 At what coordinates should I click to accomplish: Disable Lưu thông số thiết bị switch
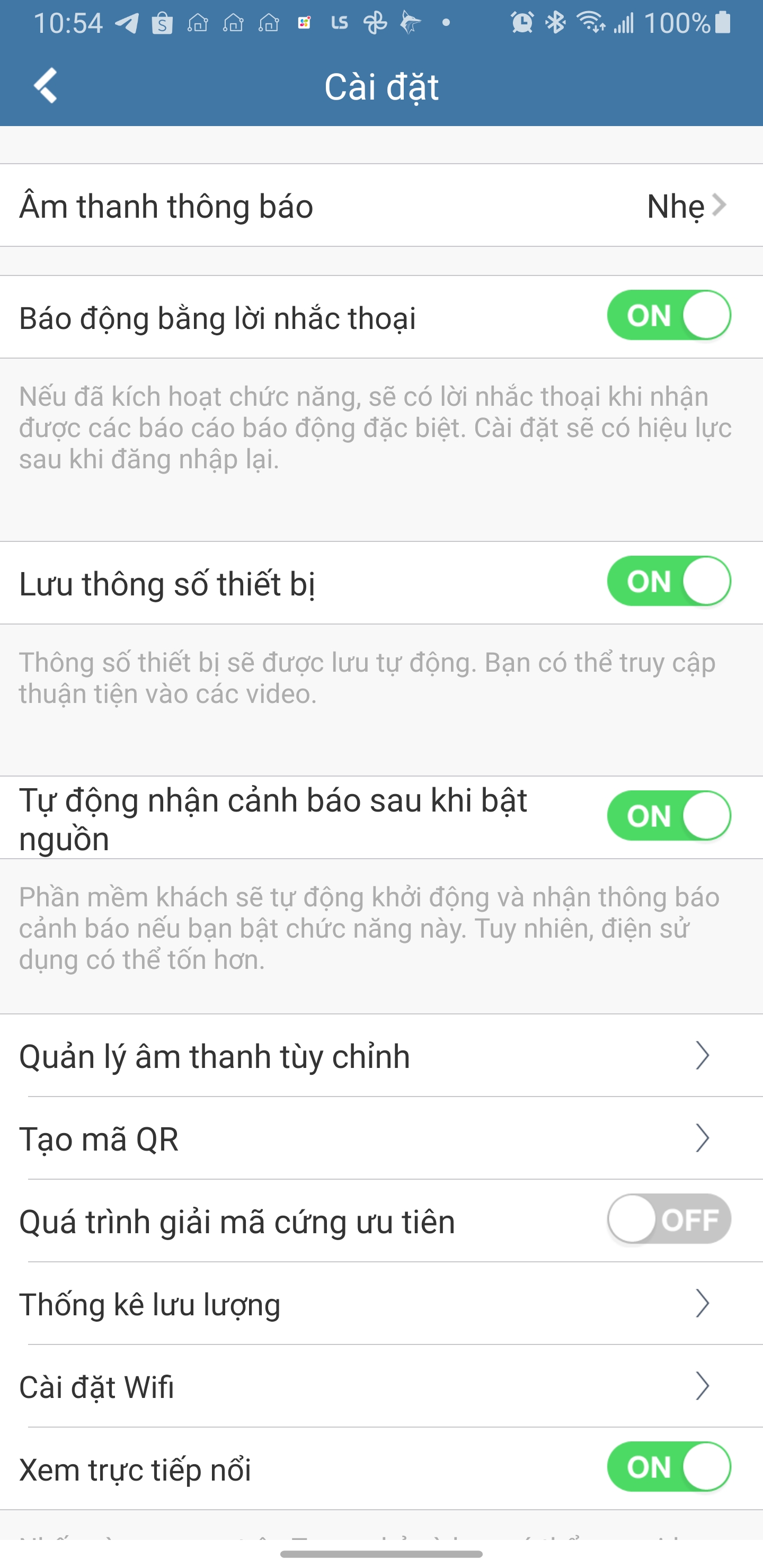coord(669,581)
